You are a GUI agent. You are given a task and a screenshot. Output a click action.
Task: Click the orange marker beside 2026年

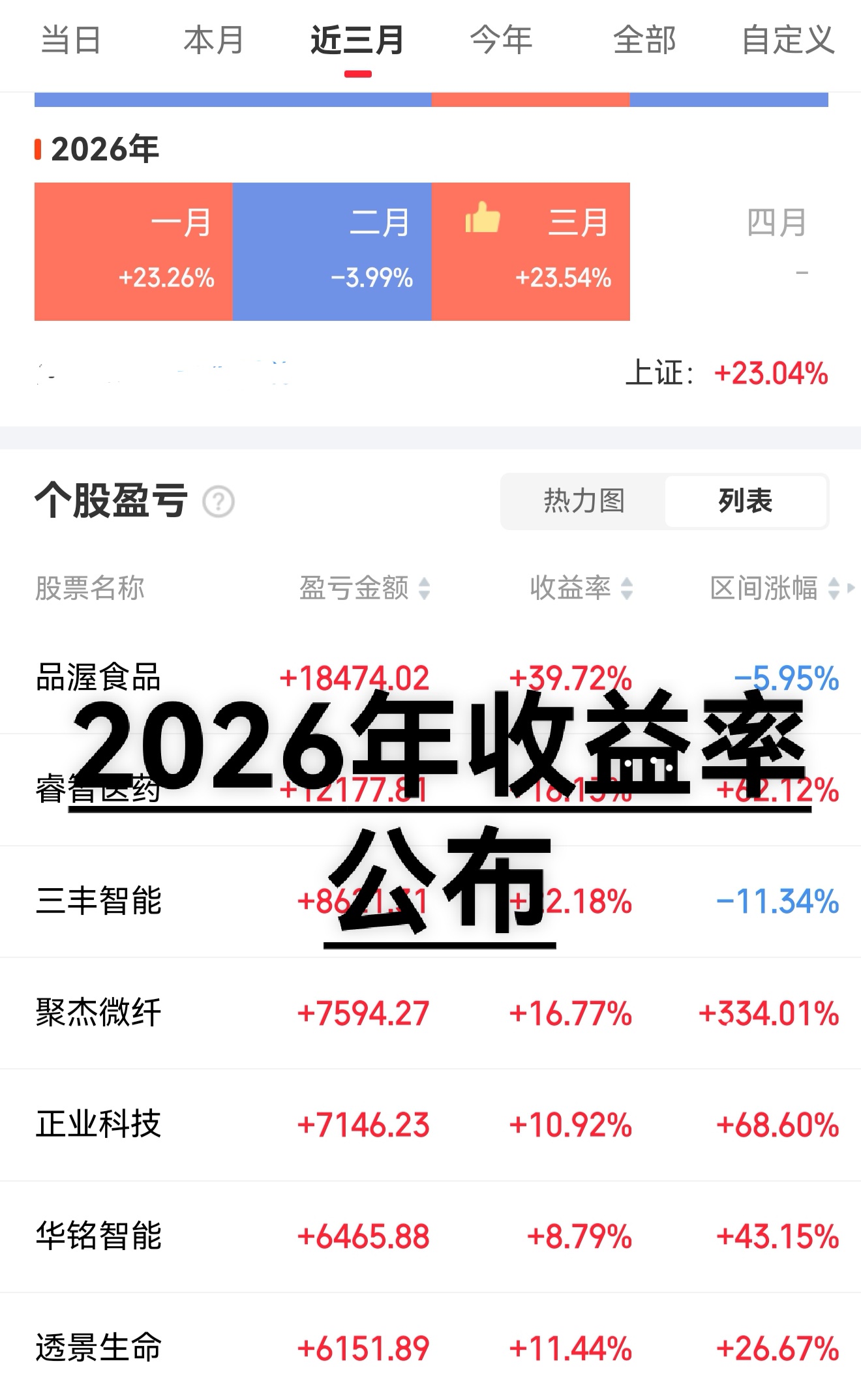pos(37,148)
